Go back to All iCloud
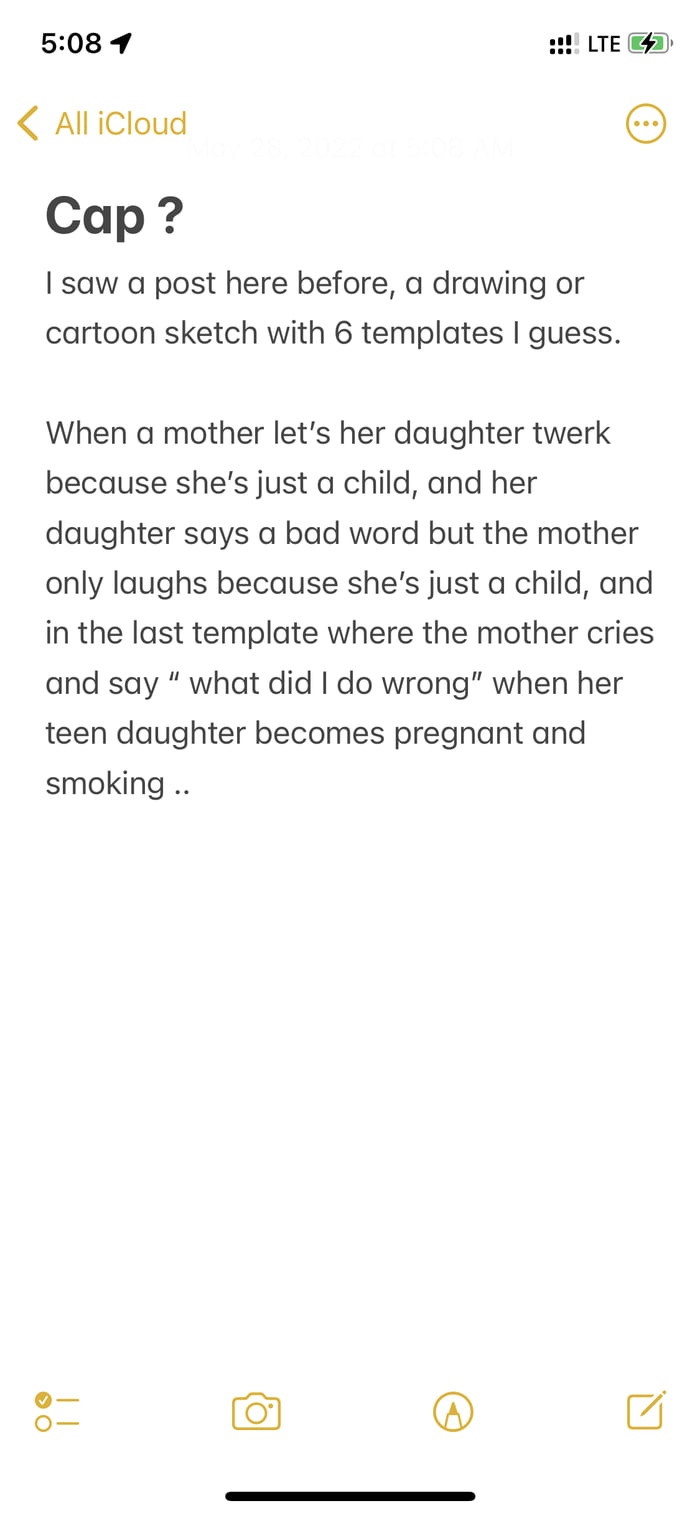The height and width of the screenshot is (1516, 700). point(102,124)
